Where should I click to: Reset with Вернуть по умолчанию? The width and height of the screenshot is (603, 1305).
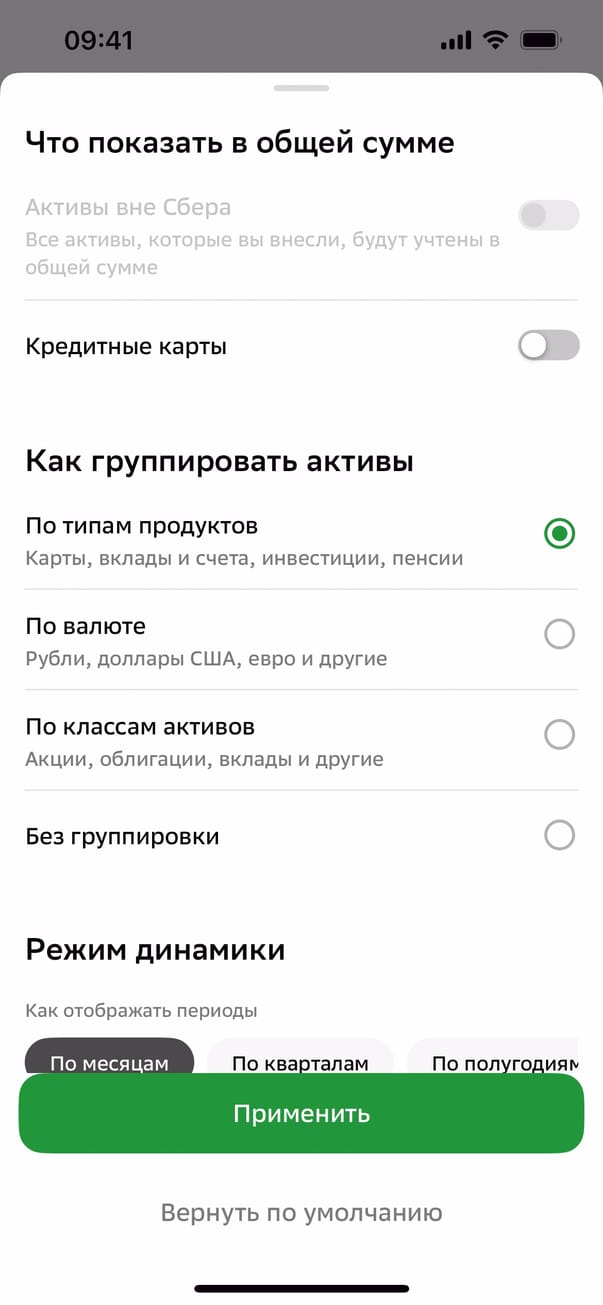(x=301, y=1213)
